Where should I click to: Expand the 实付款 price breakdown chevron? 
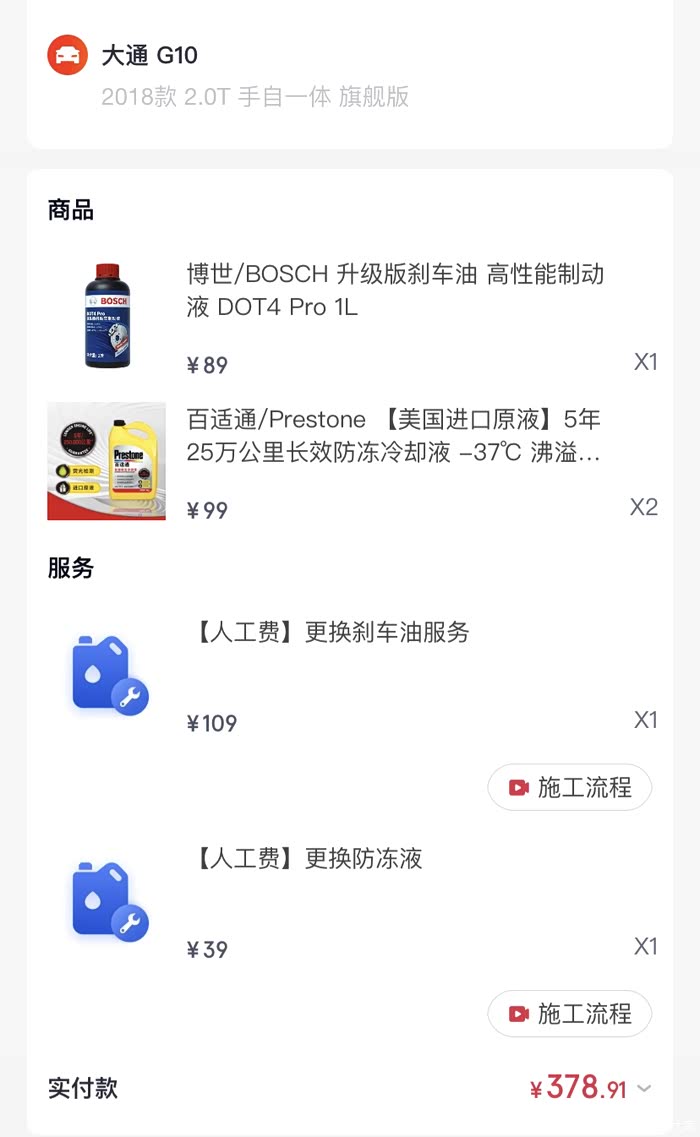click(644, 1089)
